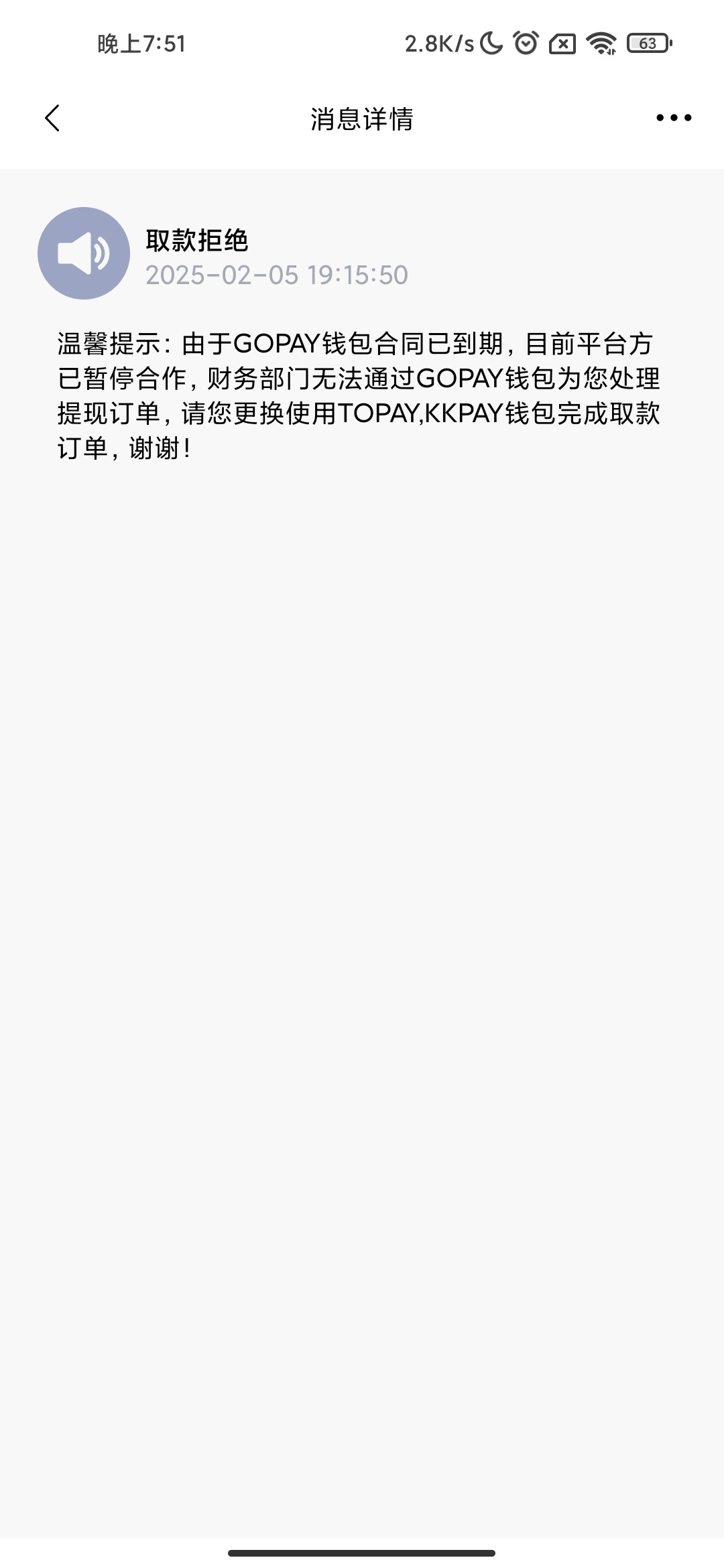724x1568 pixels.
Task: Tap the 温馨提示 opening phrase of the message
Action: point(107,343)
